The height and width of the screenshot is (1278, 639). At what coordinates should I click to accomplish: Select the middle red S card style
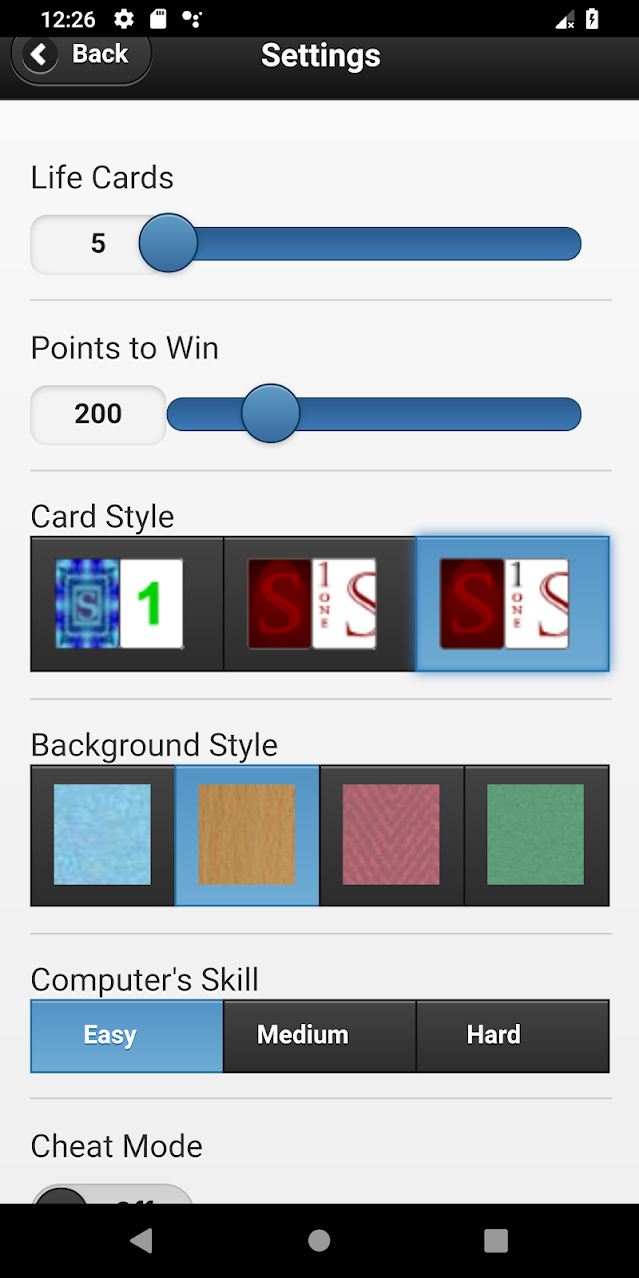point(319,604)
